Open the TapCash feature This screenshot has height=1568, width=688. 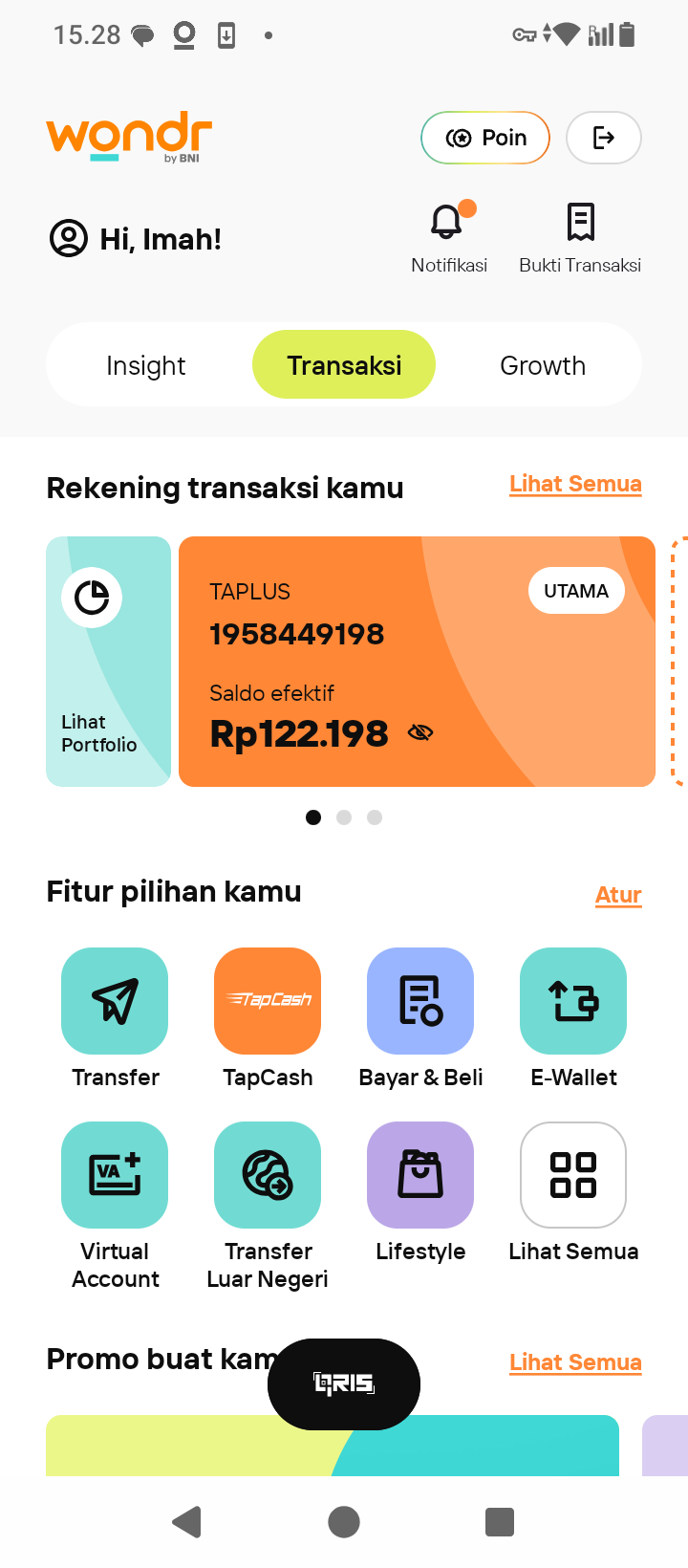pos(268,1018)
